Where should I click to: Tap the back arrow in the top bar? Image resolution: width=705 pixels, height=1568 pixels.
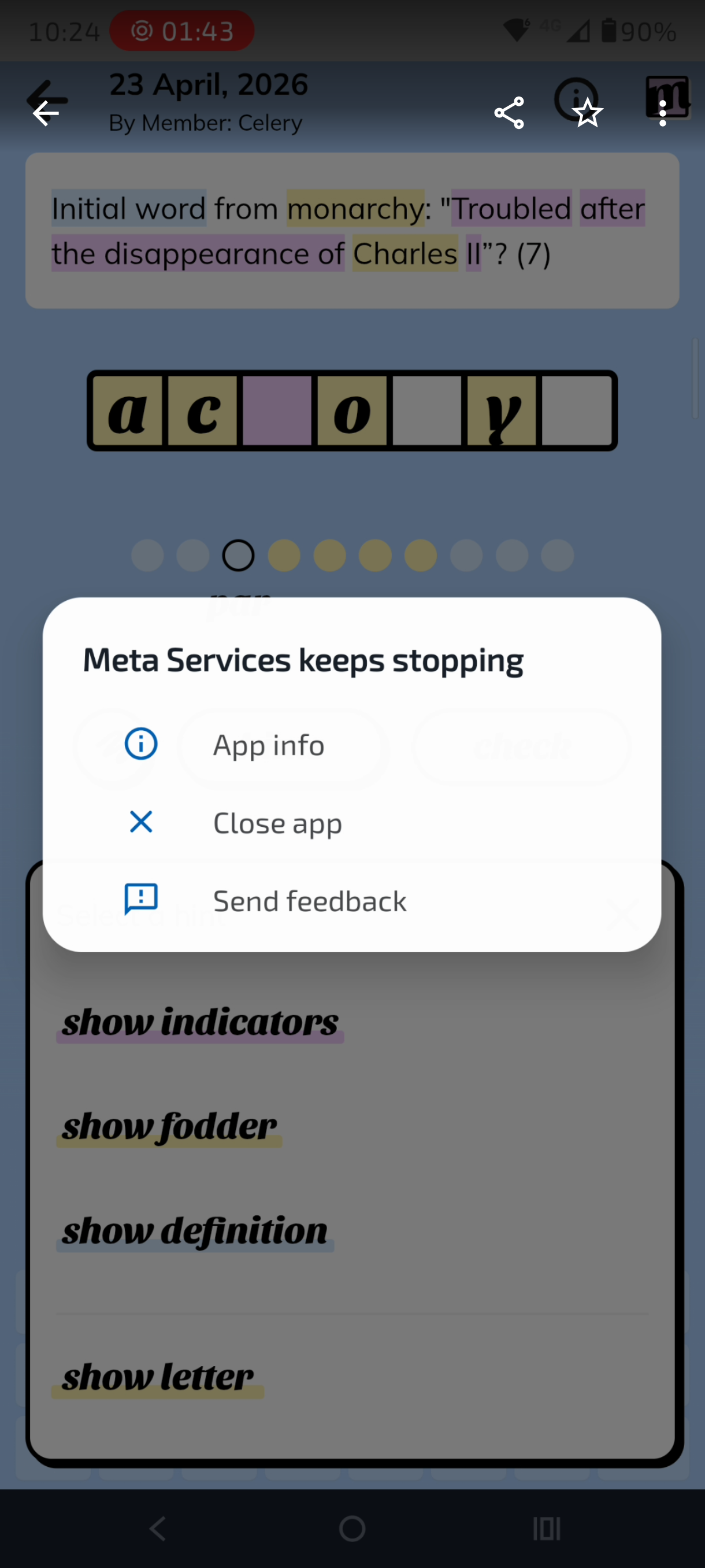pyautogui.click(x=46, y=113)
